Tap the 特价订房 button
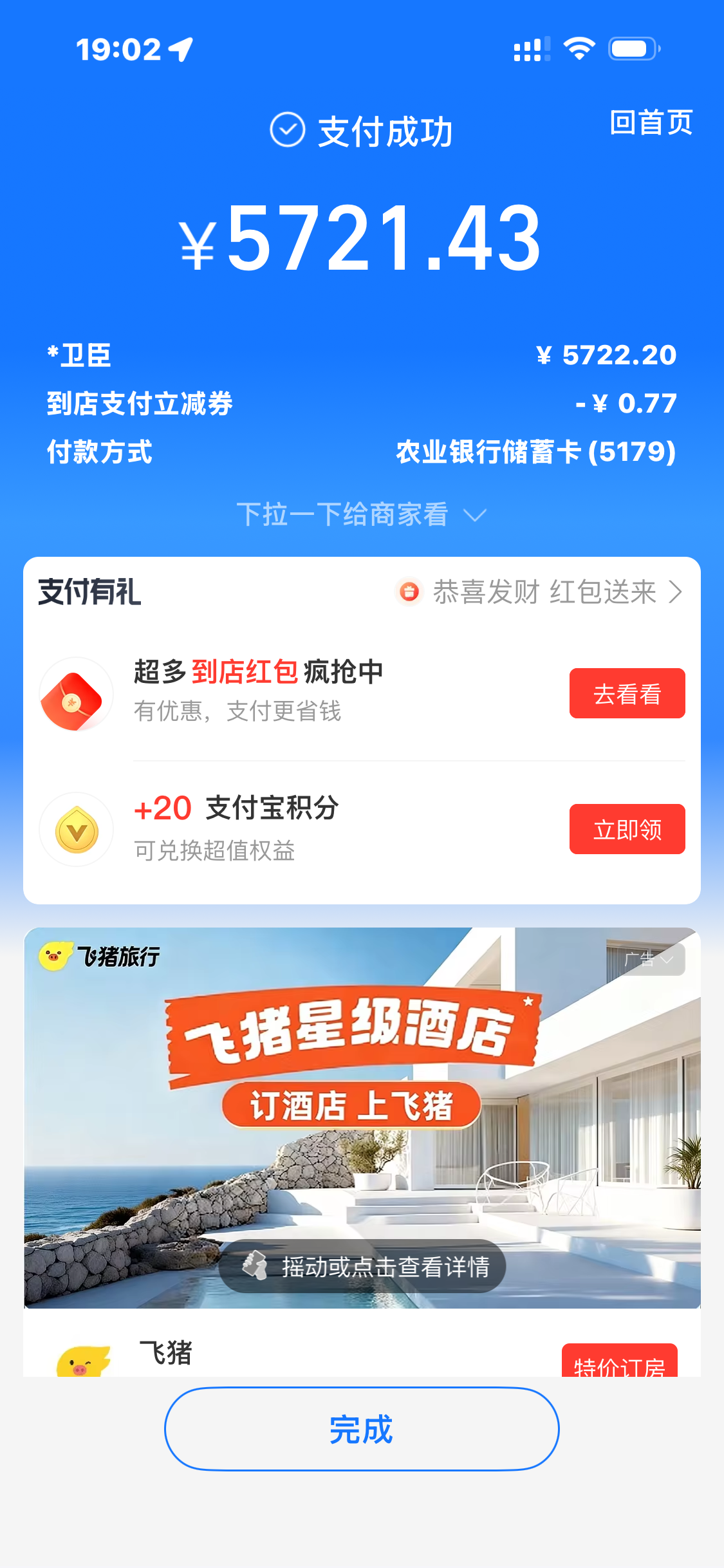The height and width of the screenshot is (1568, 724). click(x=619, y=1362)
